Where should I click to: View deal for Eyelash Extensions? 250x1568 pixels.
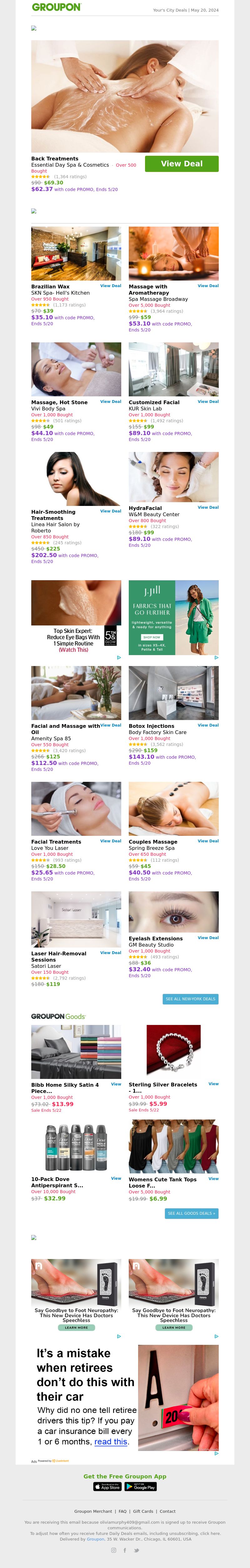pos(208,937)
